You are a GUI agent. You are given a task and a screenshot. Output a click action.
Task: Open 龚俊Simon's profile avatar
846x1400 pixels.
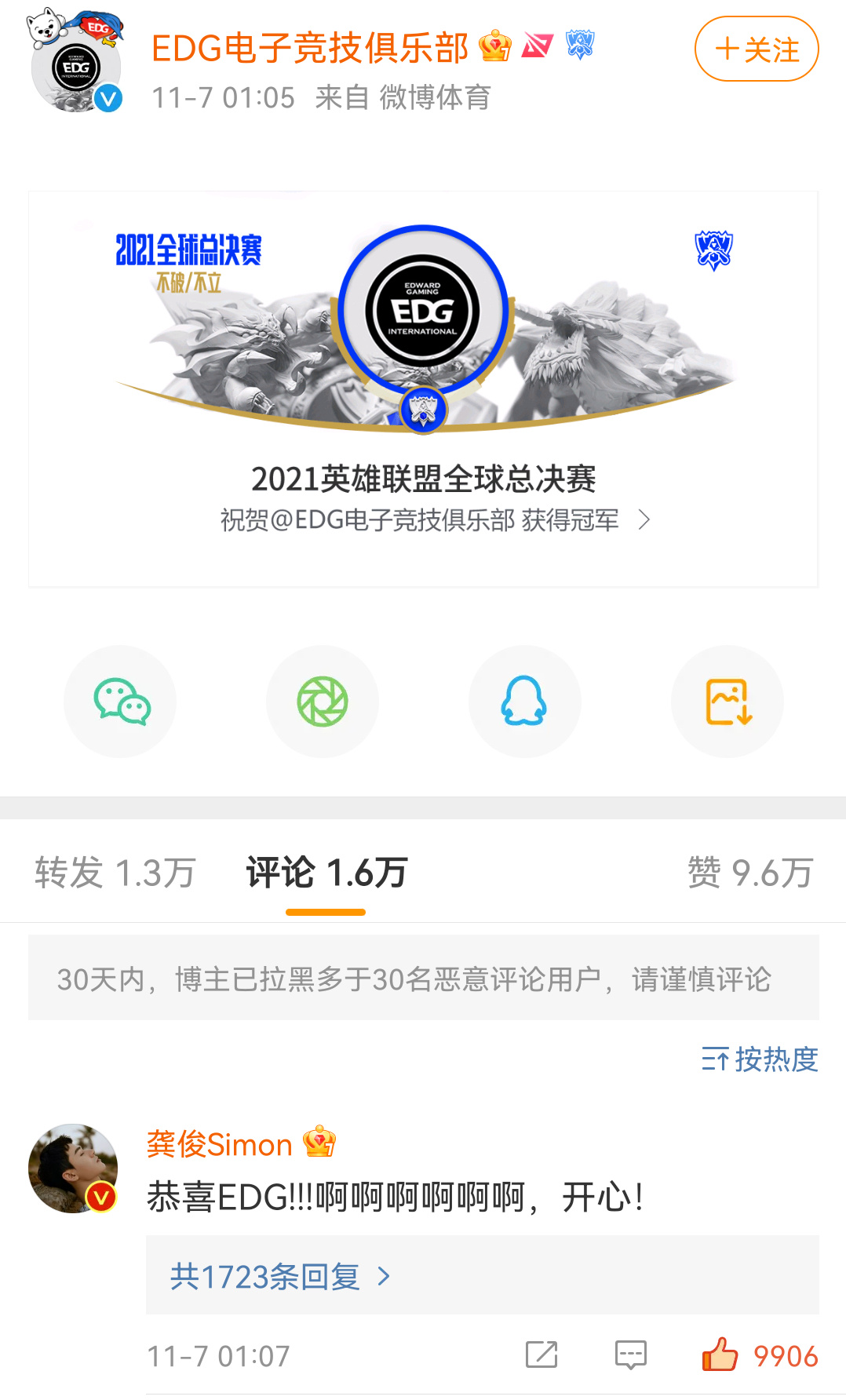click(73, 1168)
